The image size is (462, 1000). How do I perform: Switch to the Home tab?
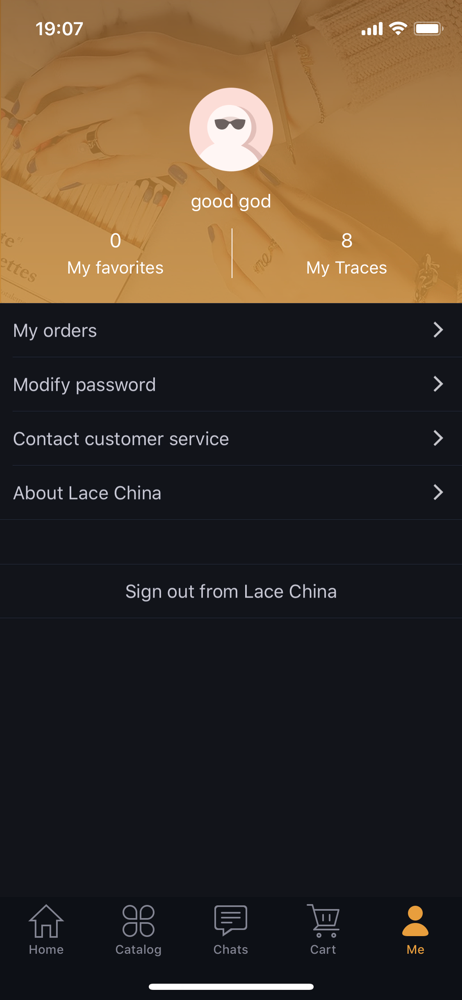coord(46,930)
